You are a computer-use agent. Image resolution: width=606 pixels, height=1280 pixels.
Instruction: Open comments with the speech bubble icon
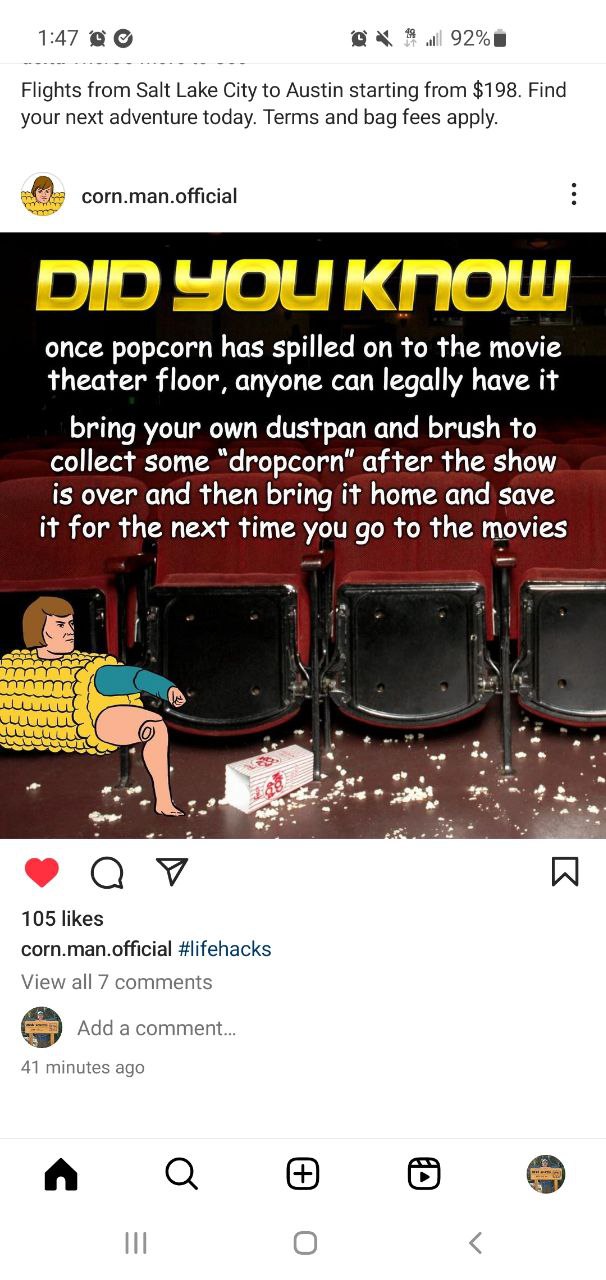click(106, 874)
